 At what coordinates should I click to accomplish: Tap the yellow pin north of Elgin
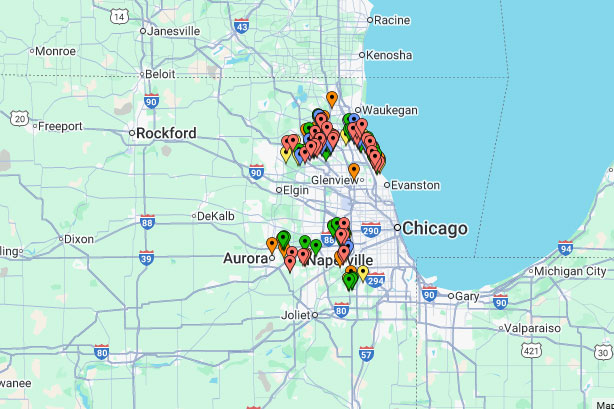click(286, 154)
